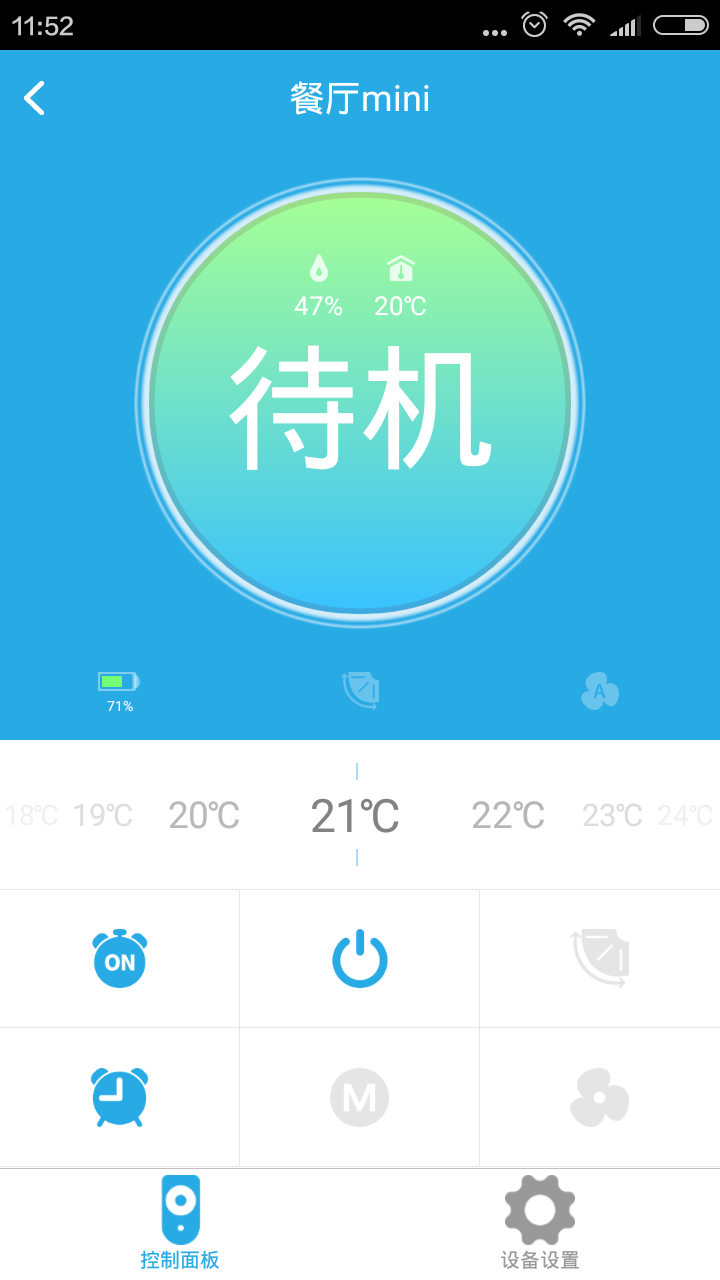Tap the child lock shield icon in grid
Viewport: 720px width, 1280px height.
599,957
